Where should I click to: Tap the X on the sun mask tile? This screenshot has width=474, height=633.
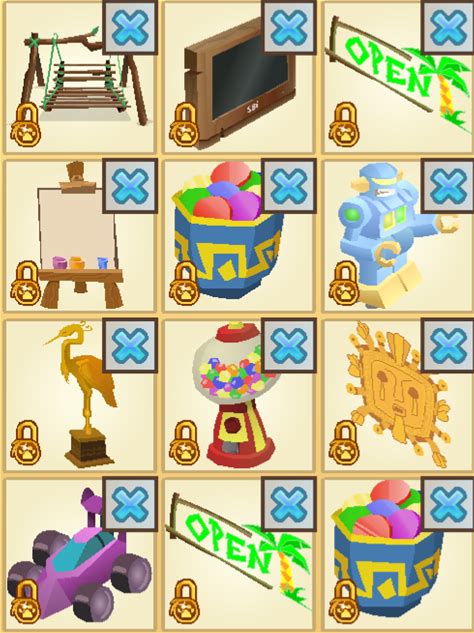447,346
